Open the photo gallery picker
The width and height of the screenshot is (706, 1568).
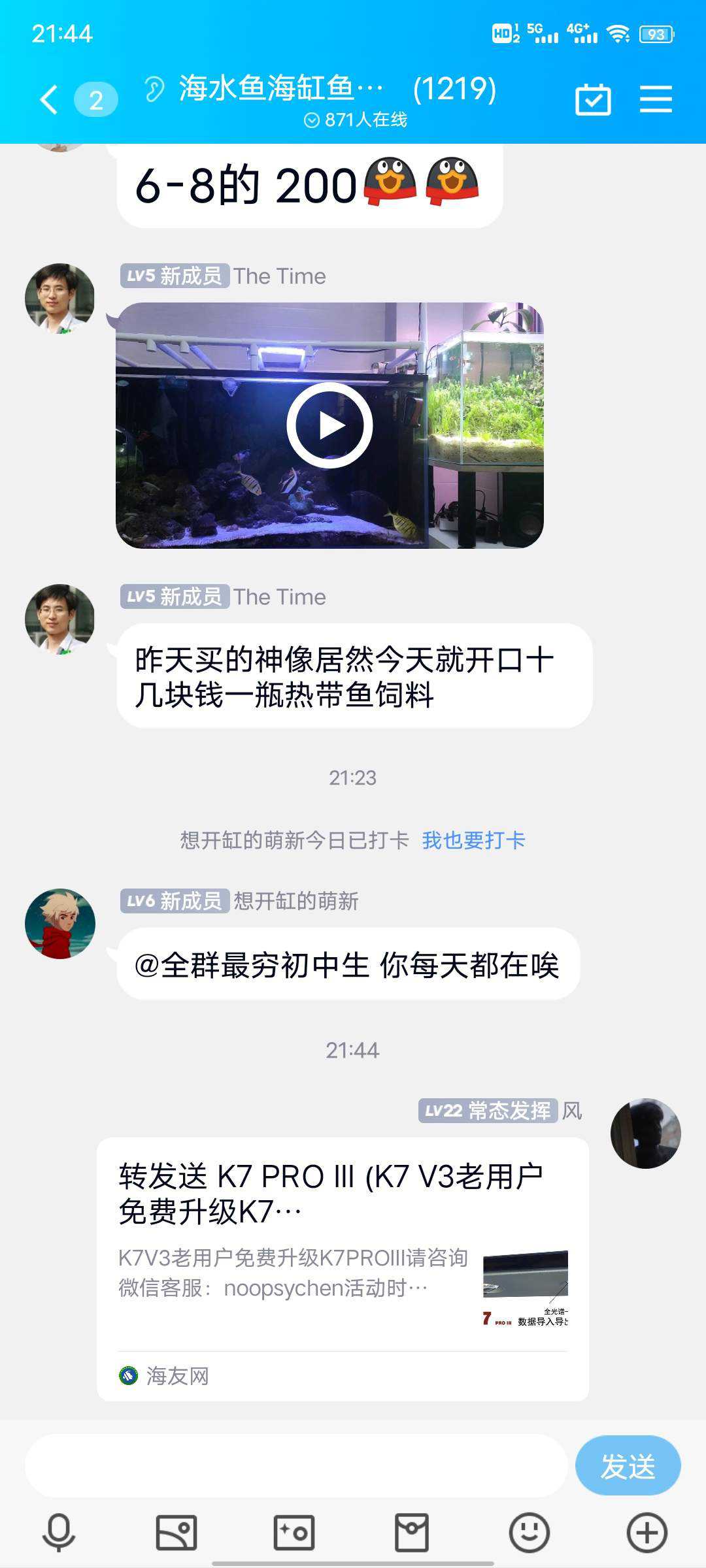176,1532
